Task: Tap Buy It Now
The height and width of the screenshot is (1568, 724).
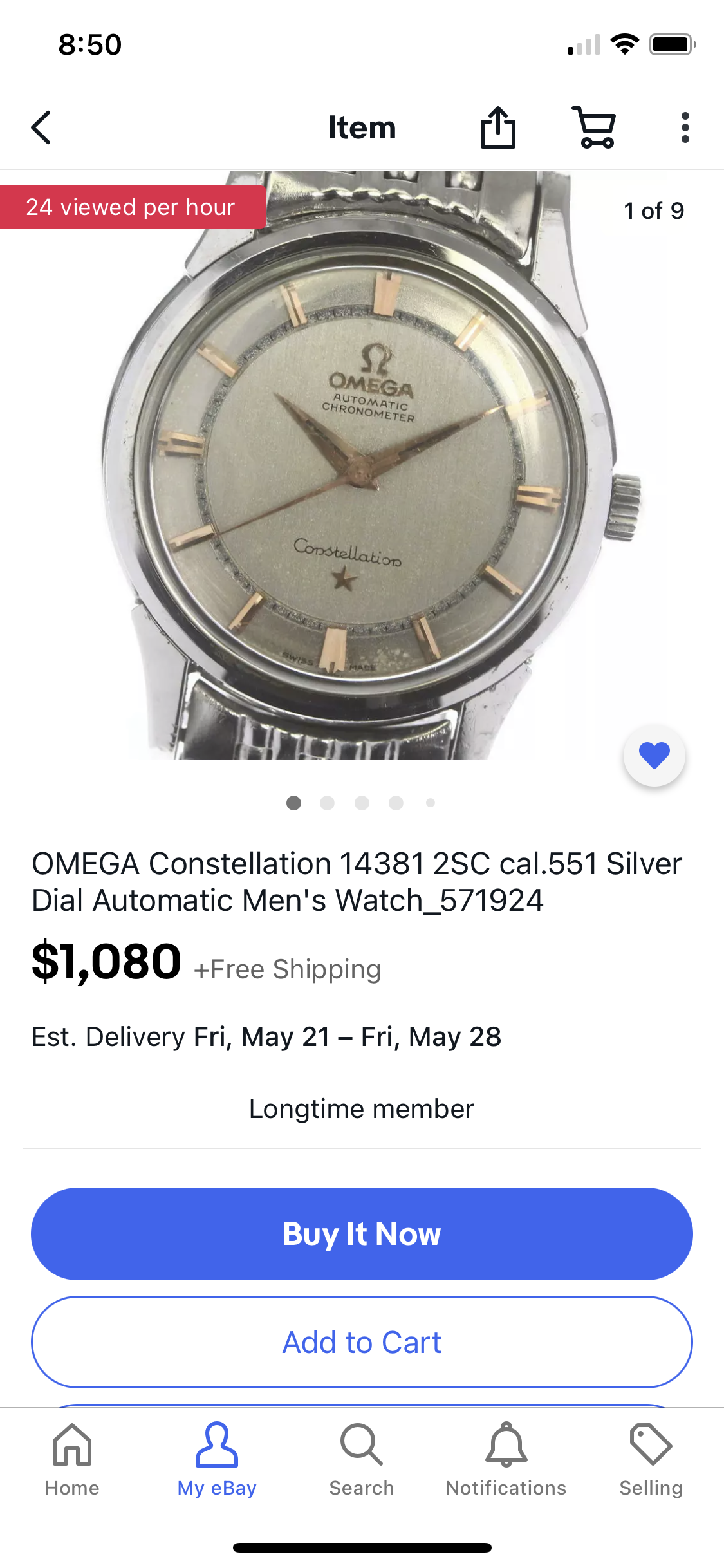Action: click(362, 1233)
